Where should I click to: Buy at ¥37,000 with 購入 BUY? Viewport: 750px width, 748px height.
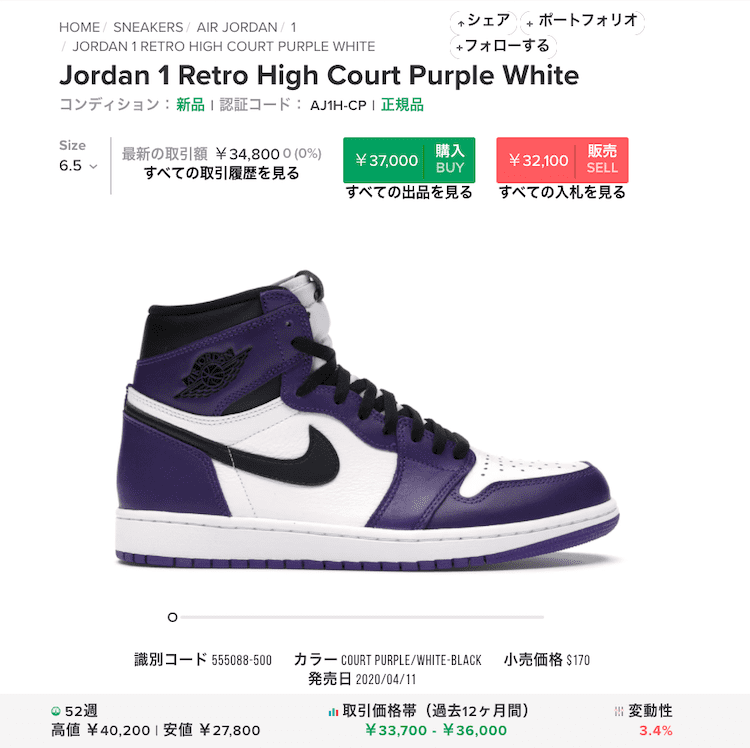point(409,160)
